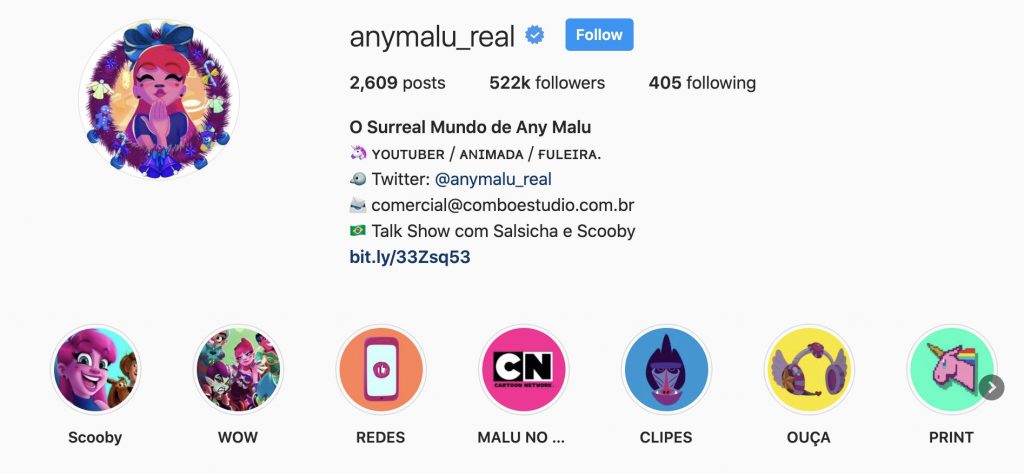This screenshot has height=474, width=1024.
Task: Open the CLIPES story highlight
Action: tap(666, 369)
